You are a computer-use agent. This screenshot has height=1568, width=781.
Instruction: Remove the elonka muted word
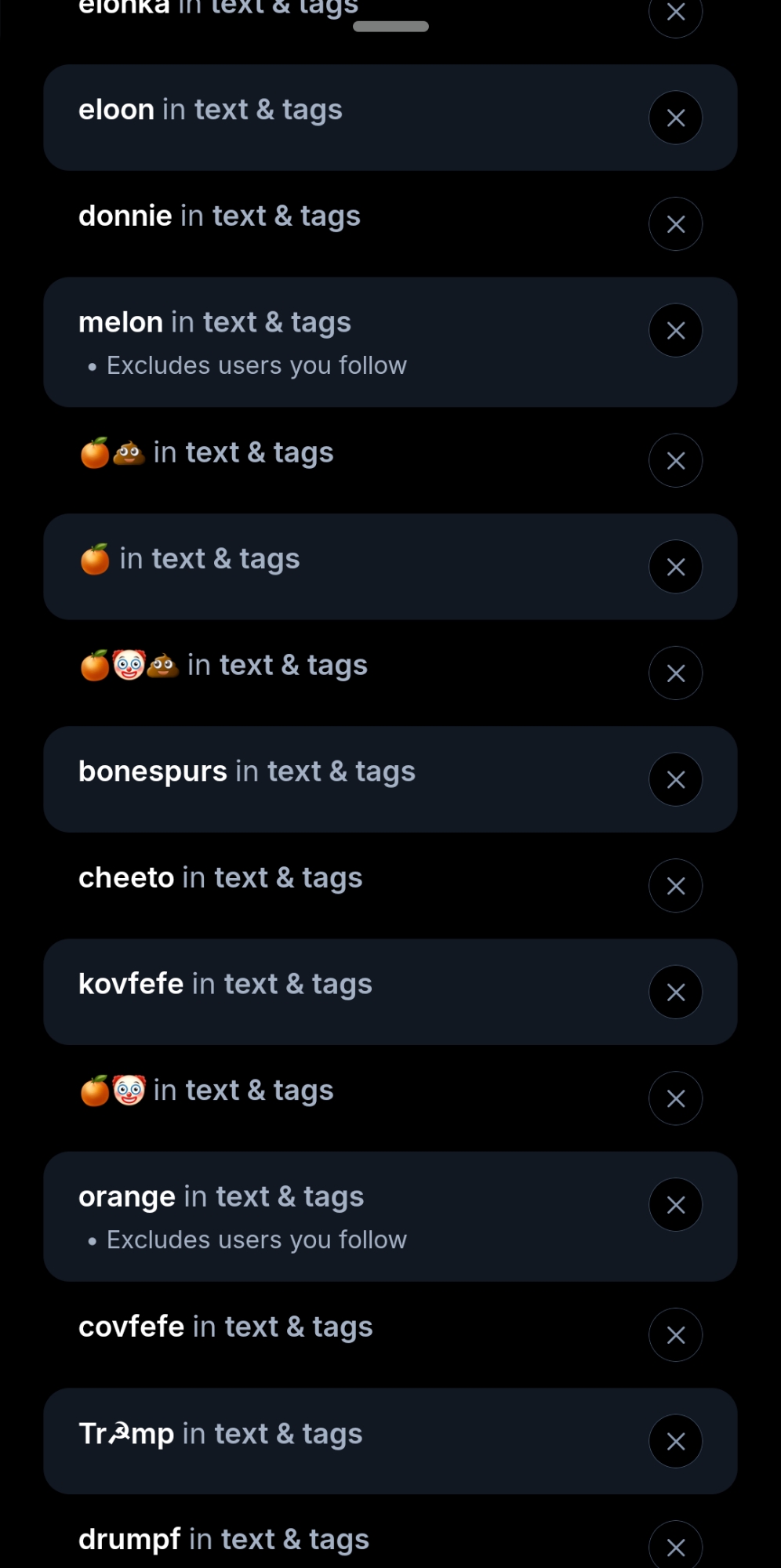pos(675,13)
